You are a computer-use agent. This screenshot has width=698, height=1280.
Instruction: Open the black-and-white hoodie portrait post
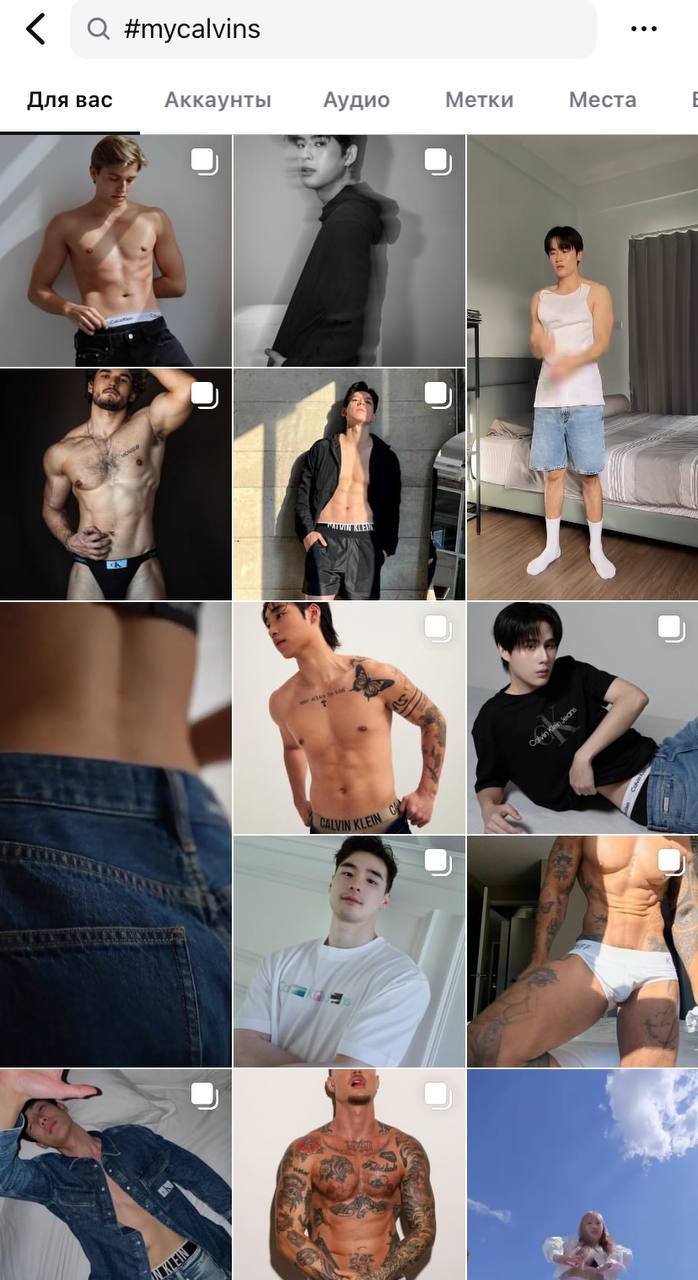pyautogui.click(x=349, y=251)
